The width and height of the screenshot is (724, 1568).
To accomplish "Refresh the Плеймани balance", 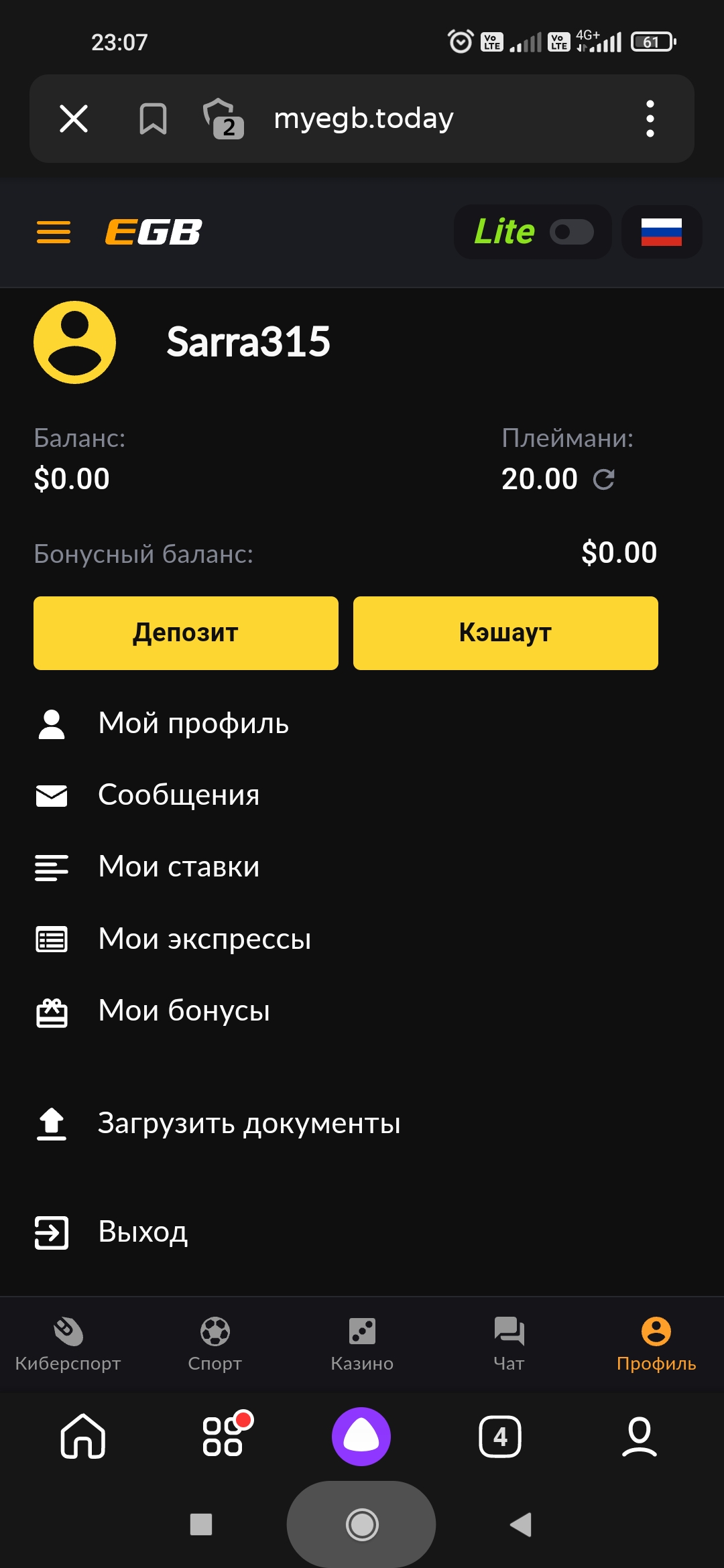I will [x=604, y=479].
